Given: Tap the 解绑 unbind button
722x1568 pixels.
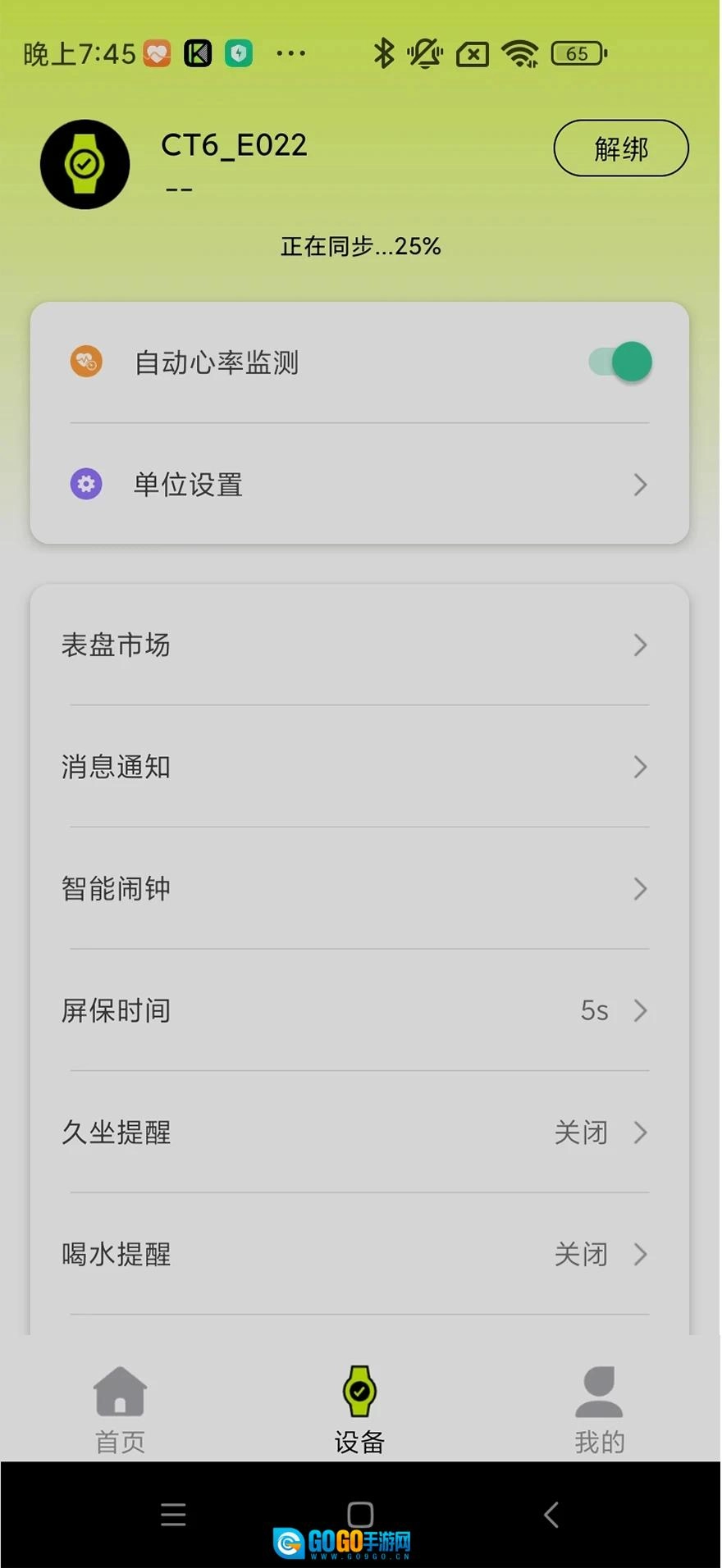Looking at the screenshot, I should 620,148.
